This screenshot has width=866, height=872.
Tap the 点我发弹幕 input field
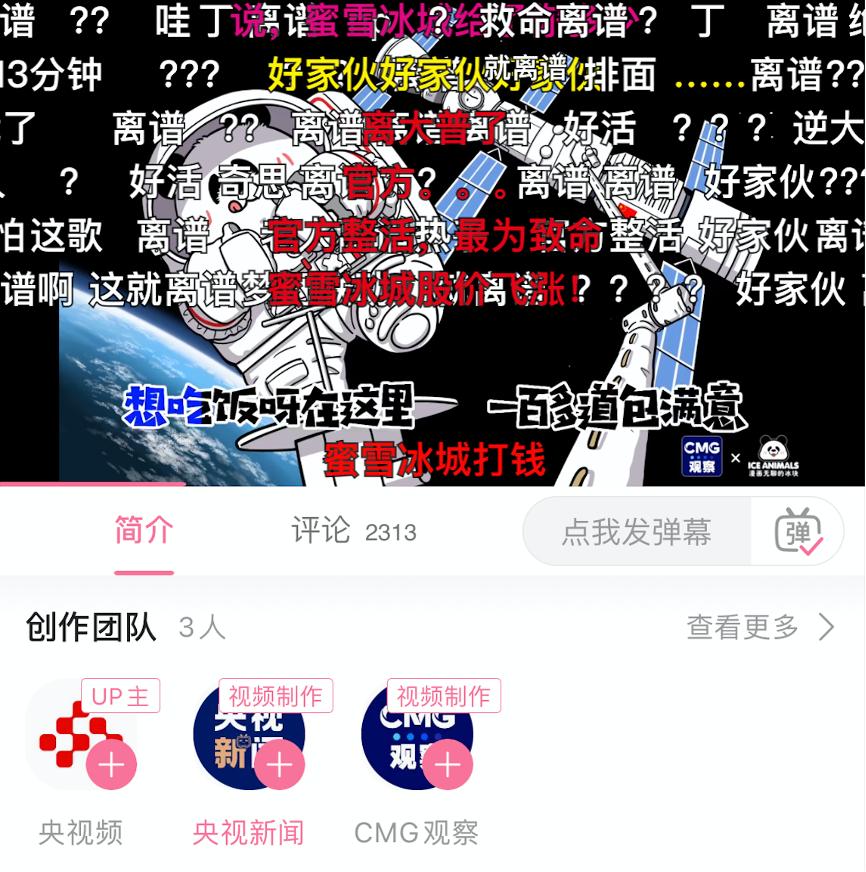(x=636, y=532)
